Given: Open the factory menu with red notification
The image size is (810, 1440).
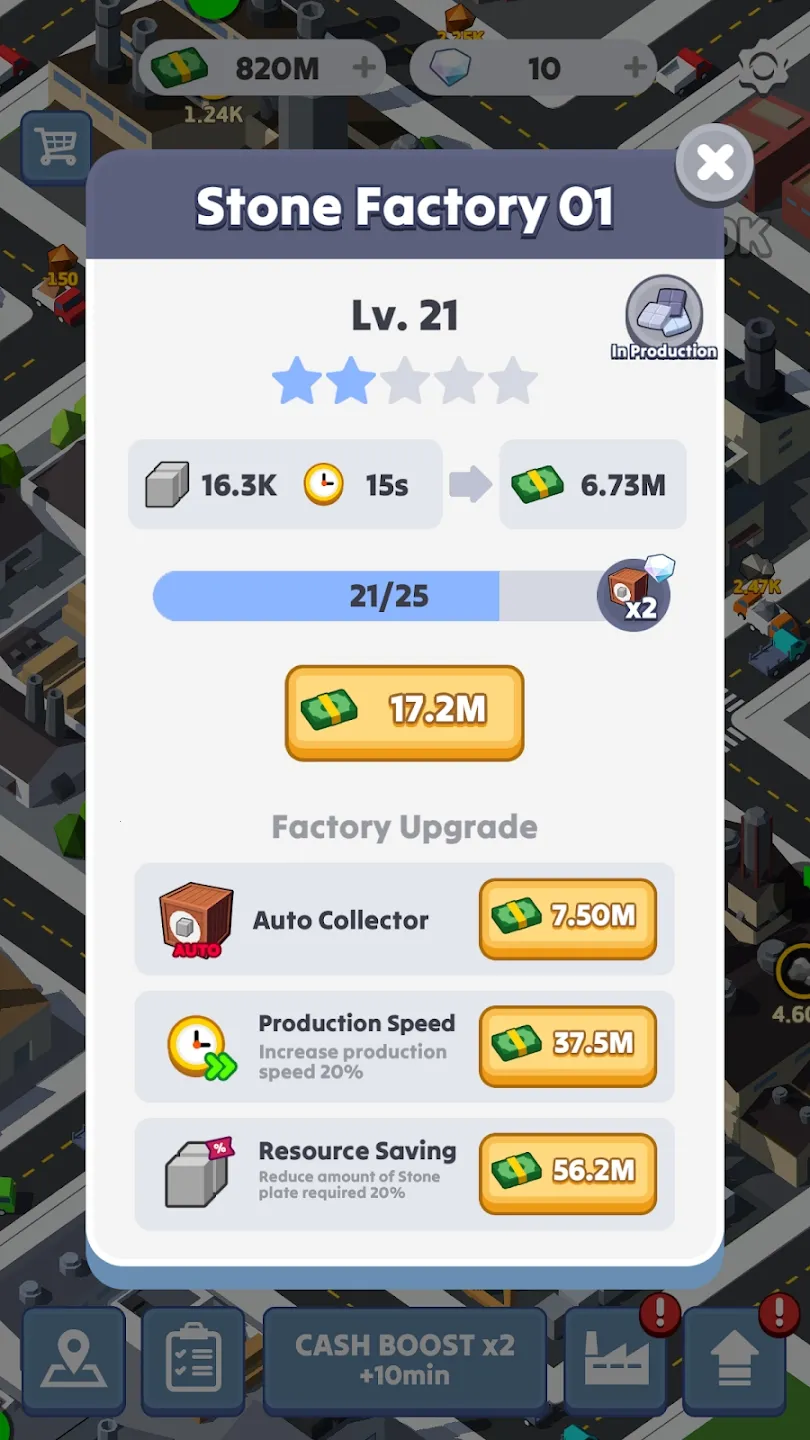Looking at the screenshot, I should [x=616, y=1360].
